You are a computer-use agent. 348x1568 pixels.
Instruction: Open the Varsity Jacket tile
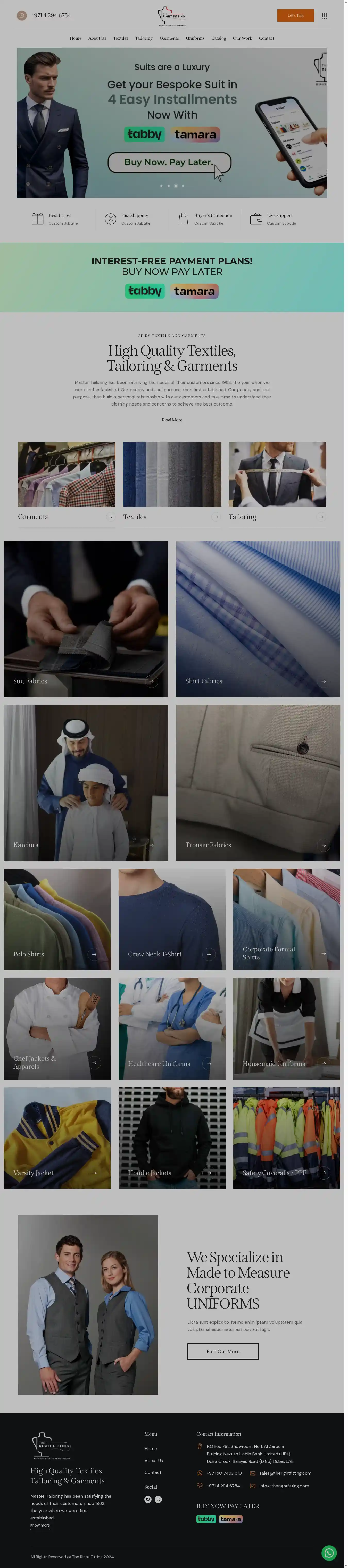pos(57,1138)
